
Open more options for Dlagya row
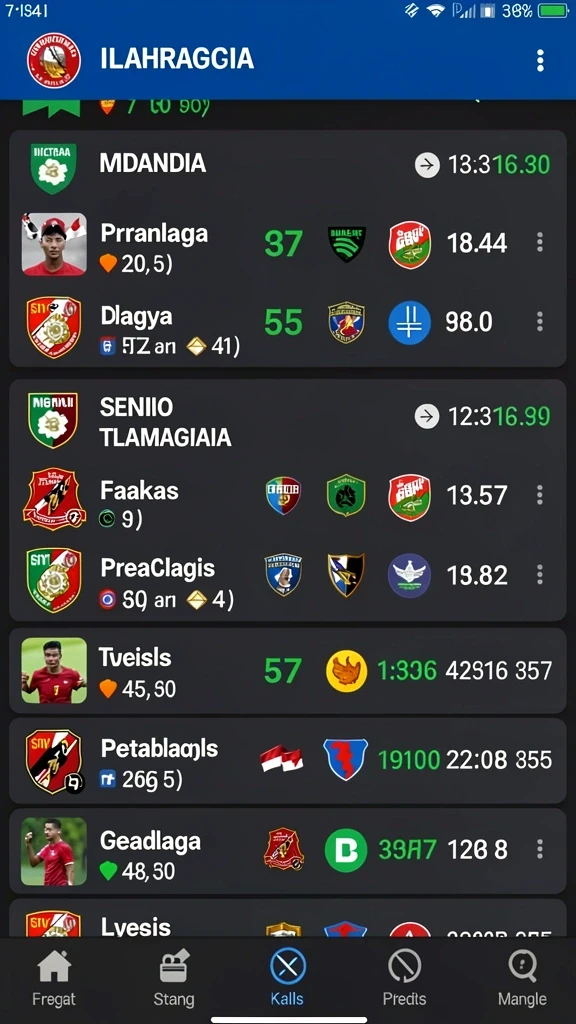[x=539, y=321]
